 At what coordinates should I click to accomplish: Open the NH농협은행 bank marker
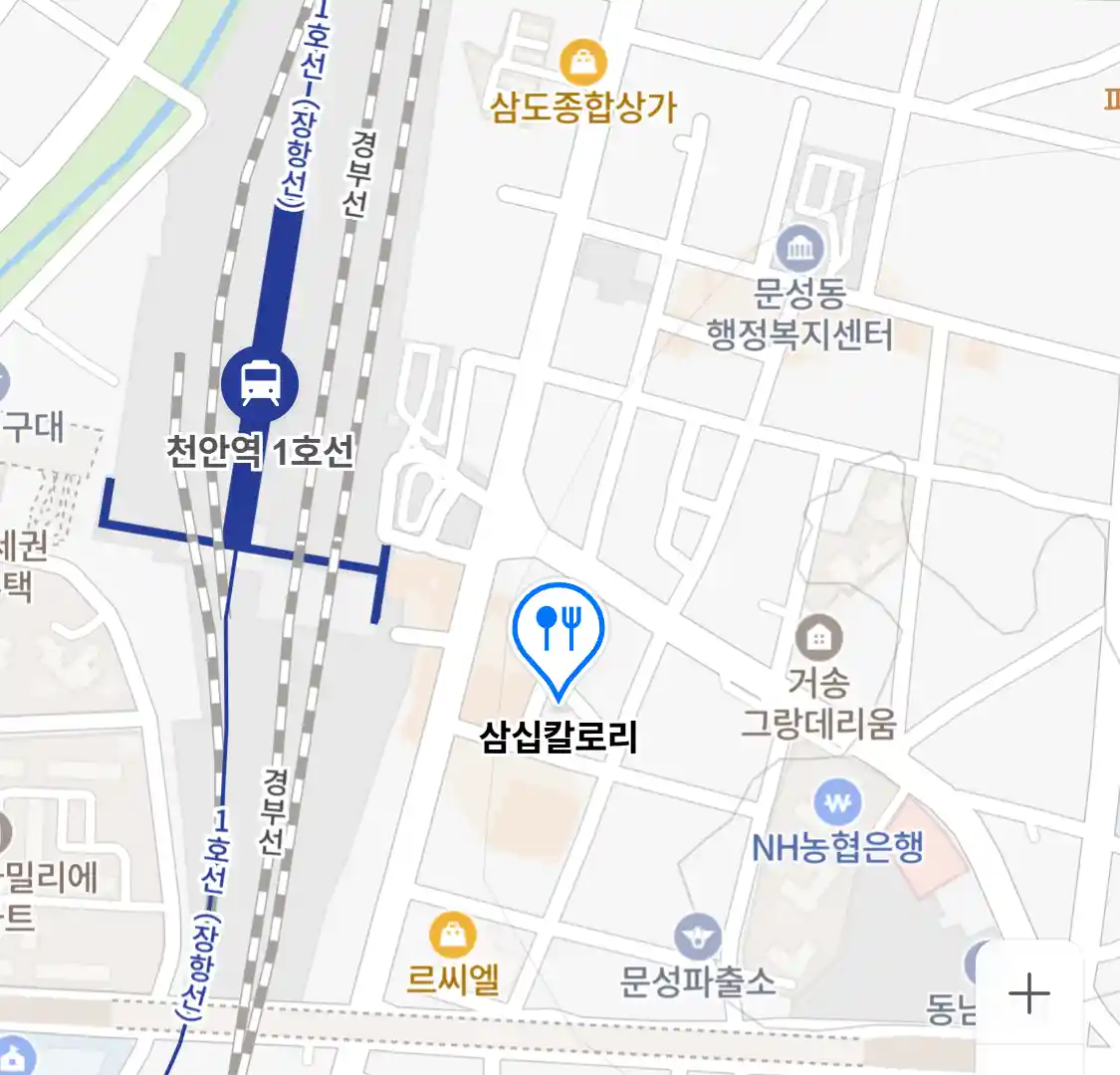tap(838, 802)
